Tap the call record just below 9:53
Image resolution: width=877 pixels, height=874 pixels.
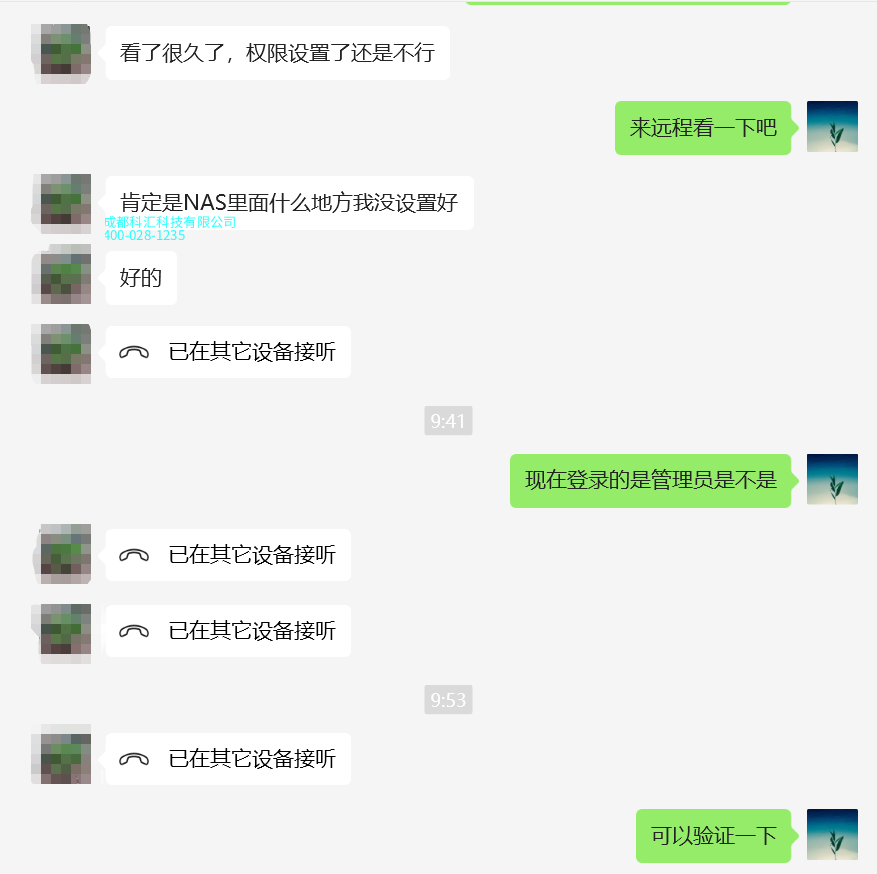(x=228, y=758)
